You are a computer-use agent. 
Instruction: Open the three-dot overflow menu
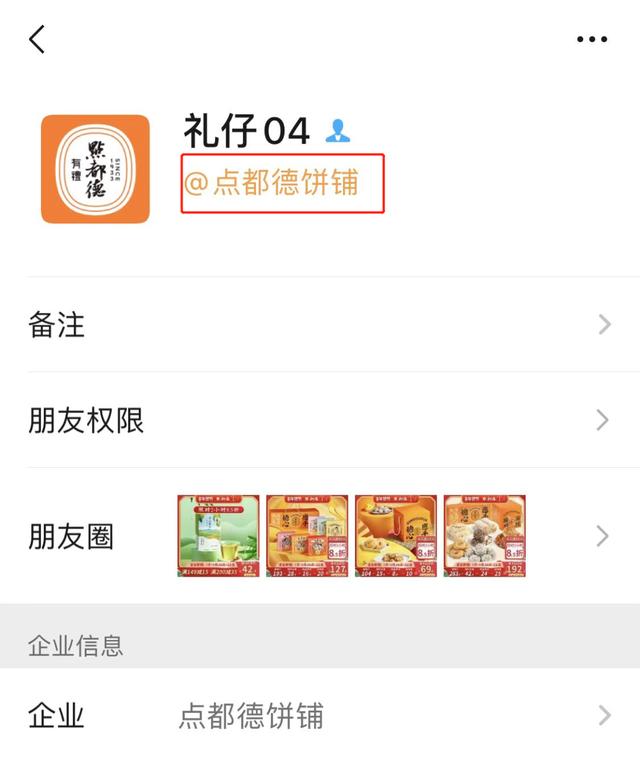(591, 40)
